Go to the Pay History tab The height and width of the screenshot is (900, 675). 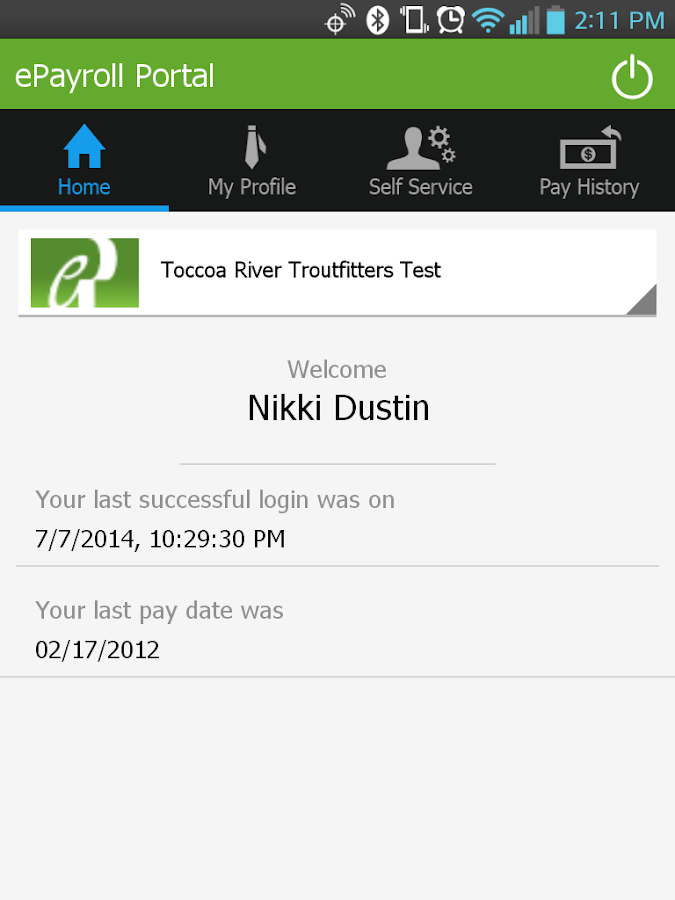(x=589, y=161)
